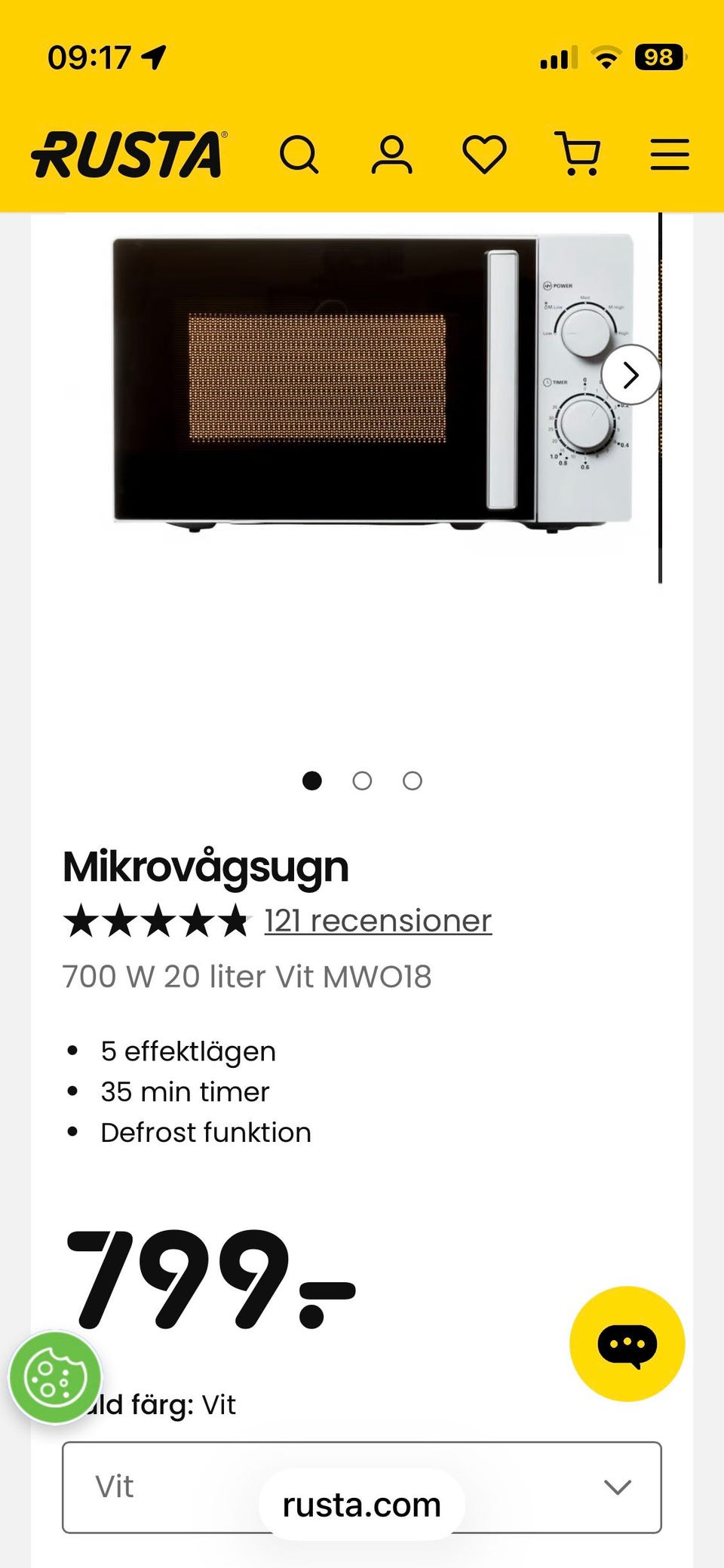This screenshot has width=724, height=1568.
Task: Select the second carousel dot
Action: point(362,781)
